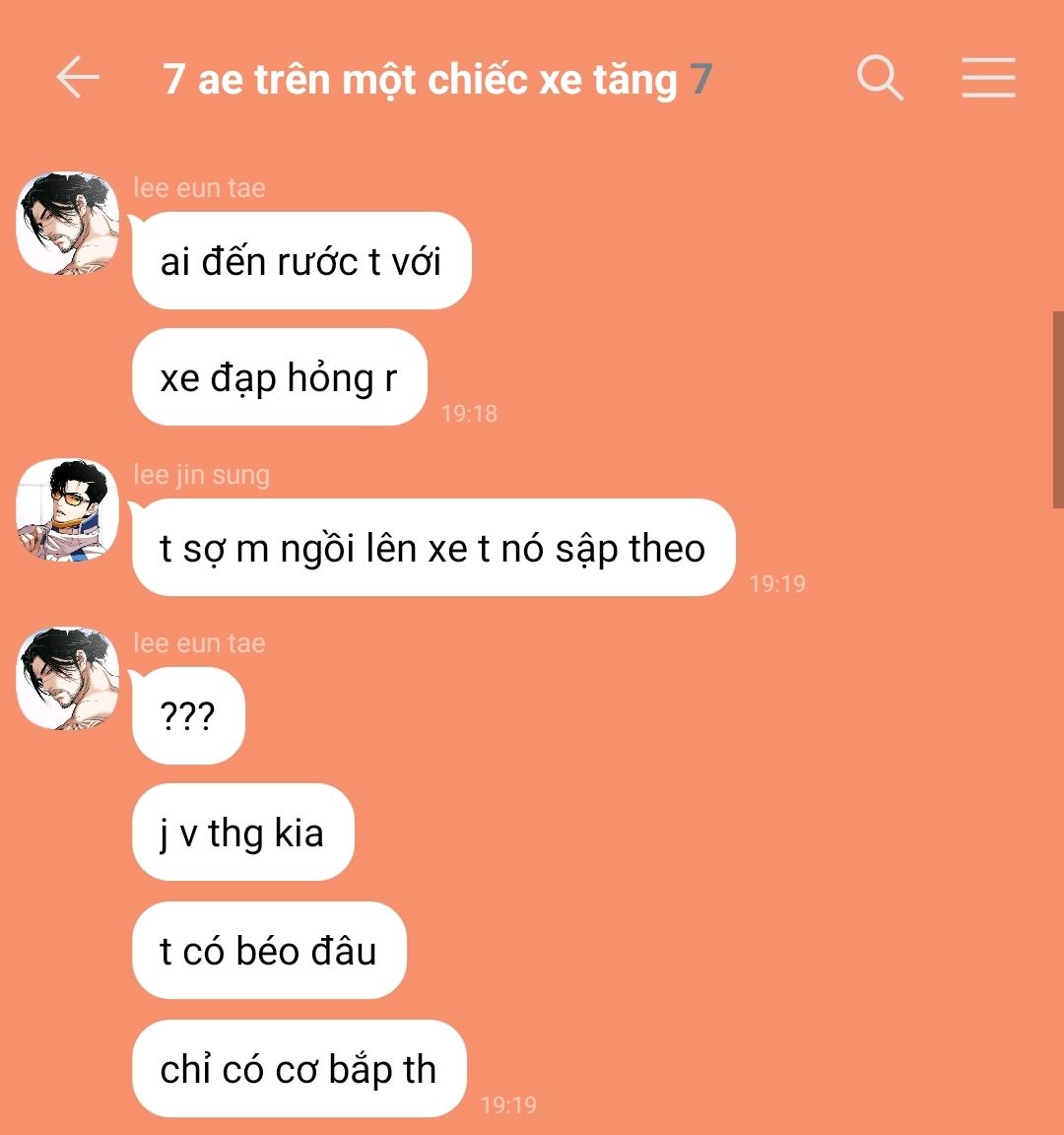The image size is (1064, 1135).
Task: Search messages in this chat
Action: 879,78
